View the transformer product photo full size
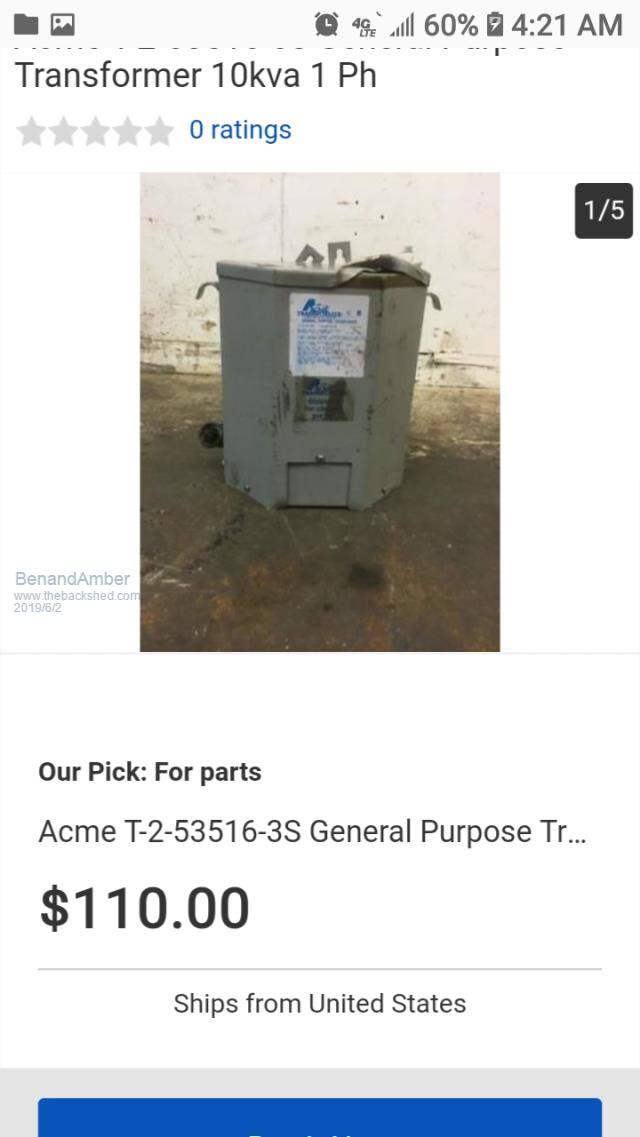640x1137 pixels. pyautogui.click(x=319, y=411)
